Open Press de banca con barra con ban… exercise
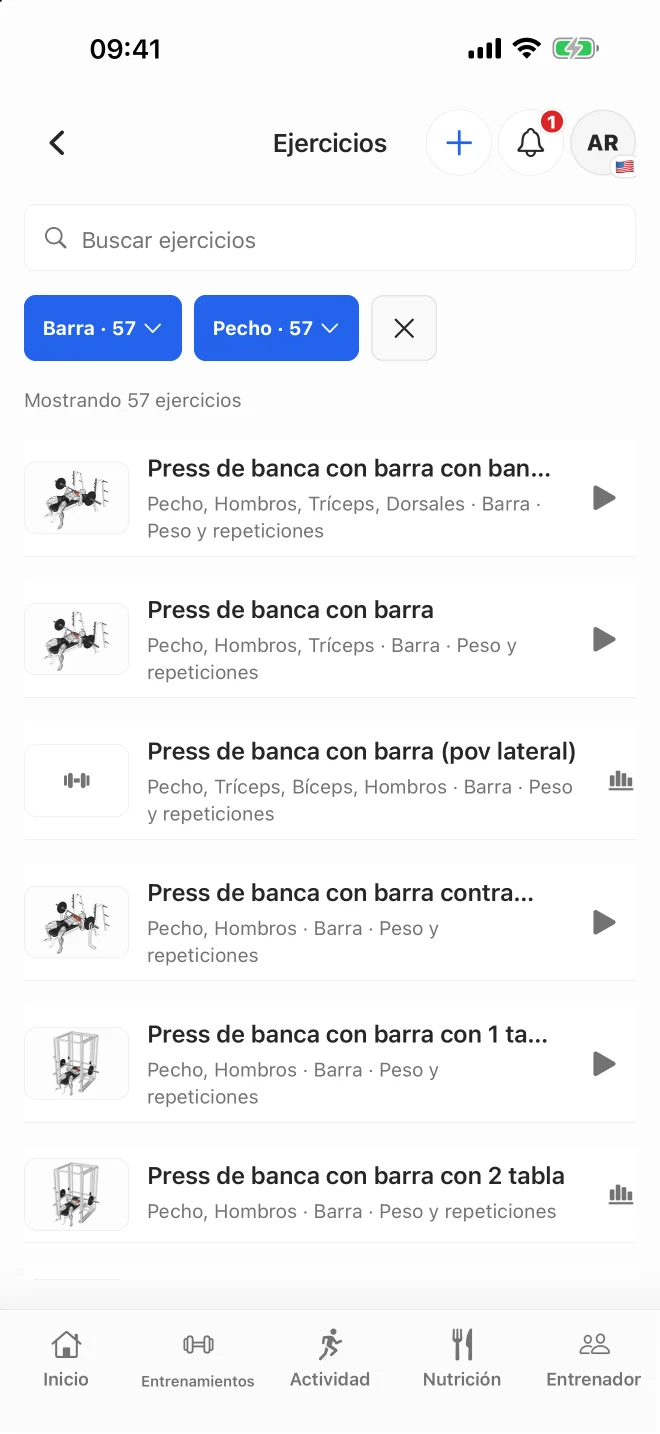The image size is (660, 1434). pyautogui.click(x=330, y=498)
